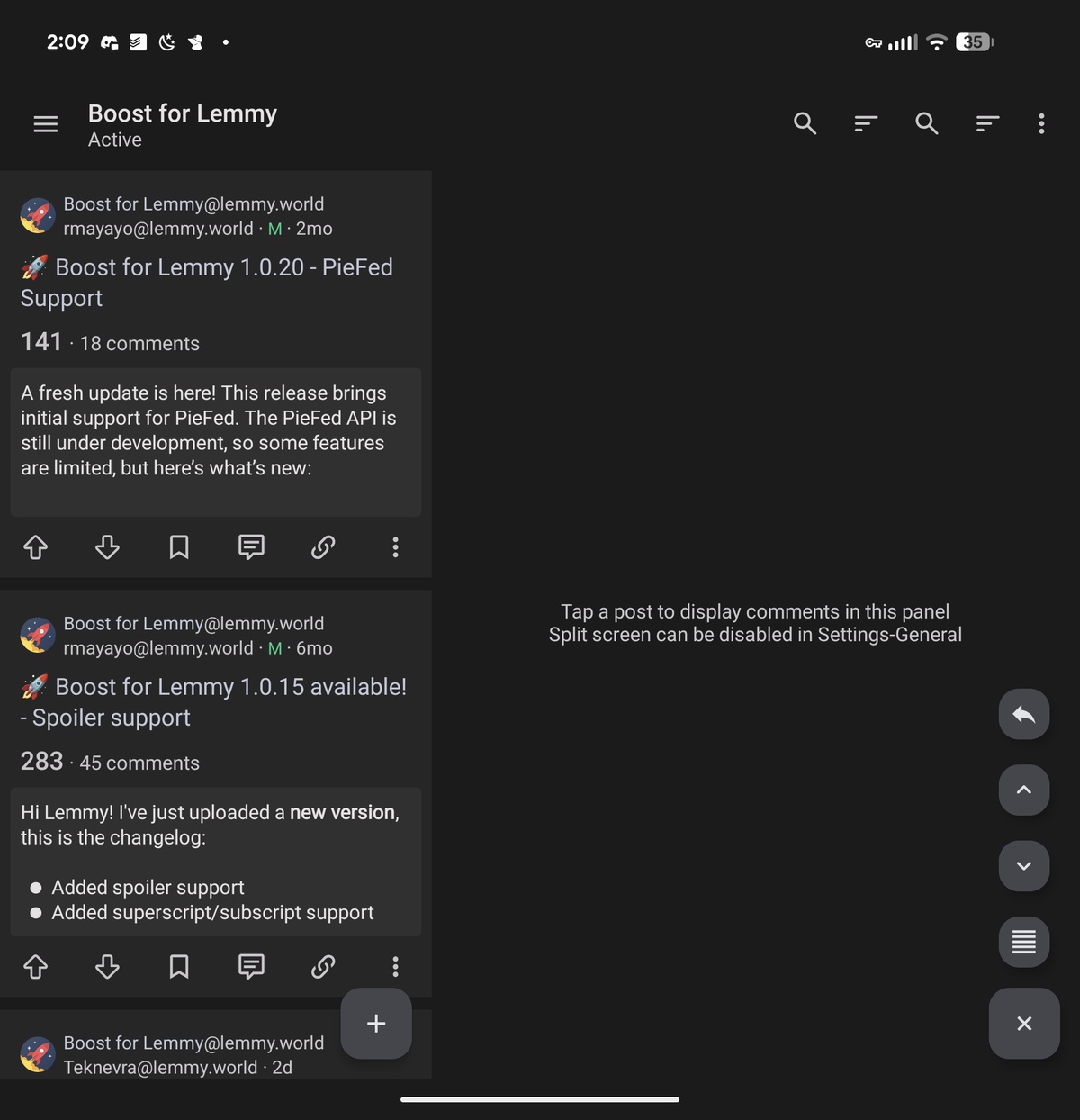1080x1120 pixels.
Task: Downvote the 1.0.15 Spoiler support post
Action: click(107, 967)
